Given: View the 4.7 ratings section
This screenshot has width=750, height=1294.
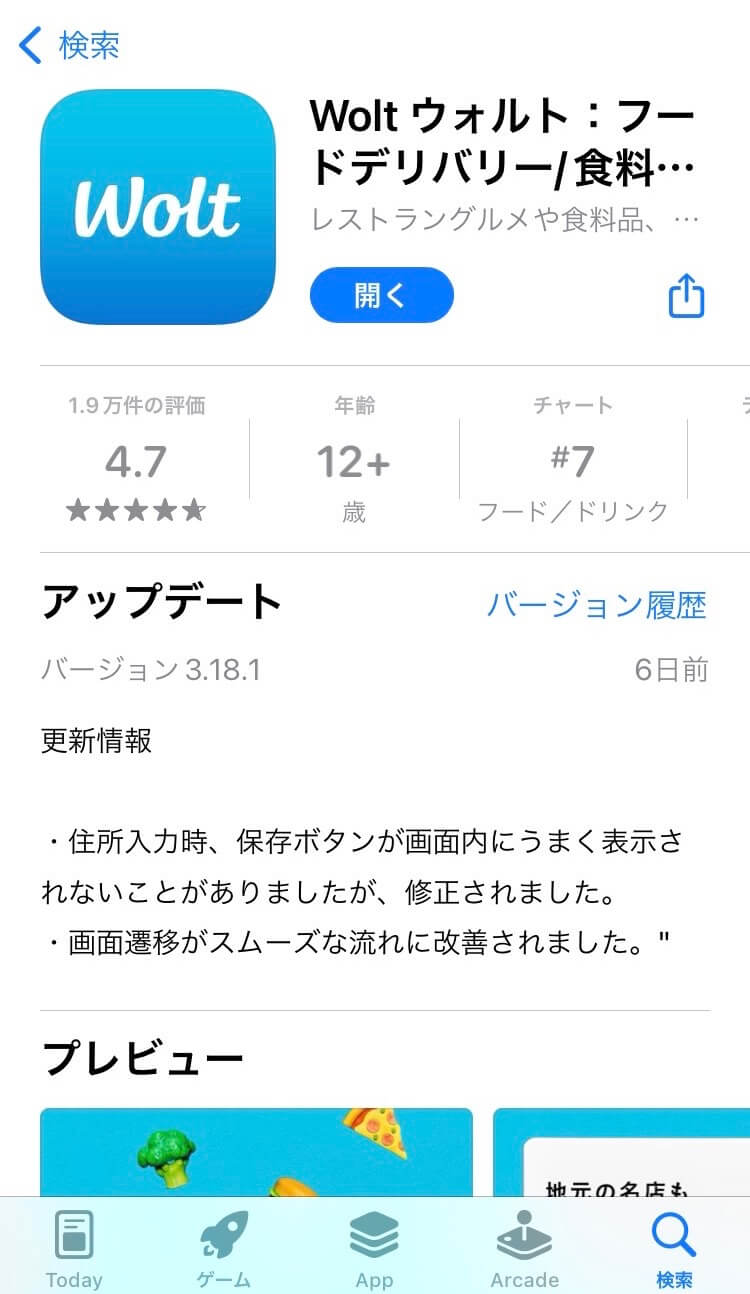Looking at the screenshot, I should pyautogui.click(x=137, y=460).
